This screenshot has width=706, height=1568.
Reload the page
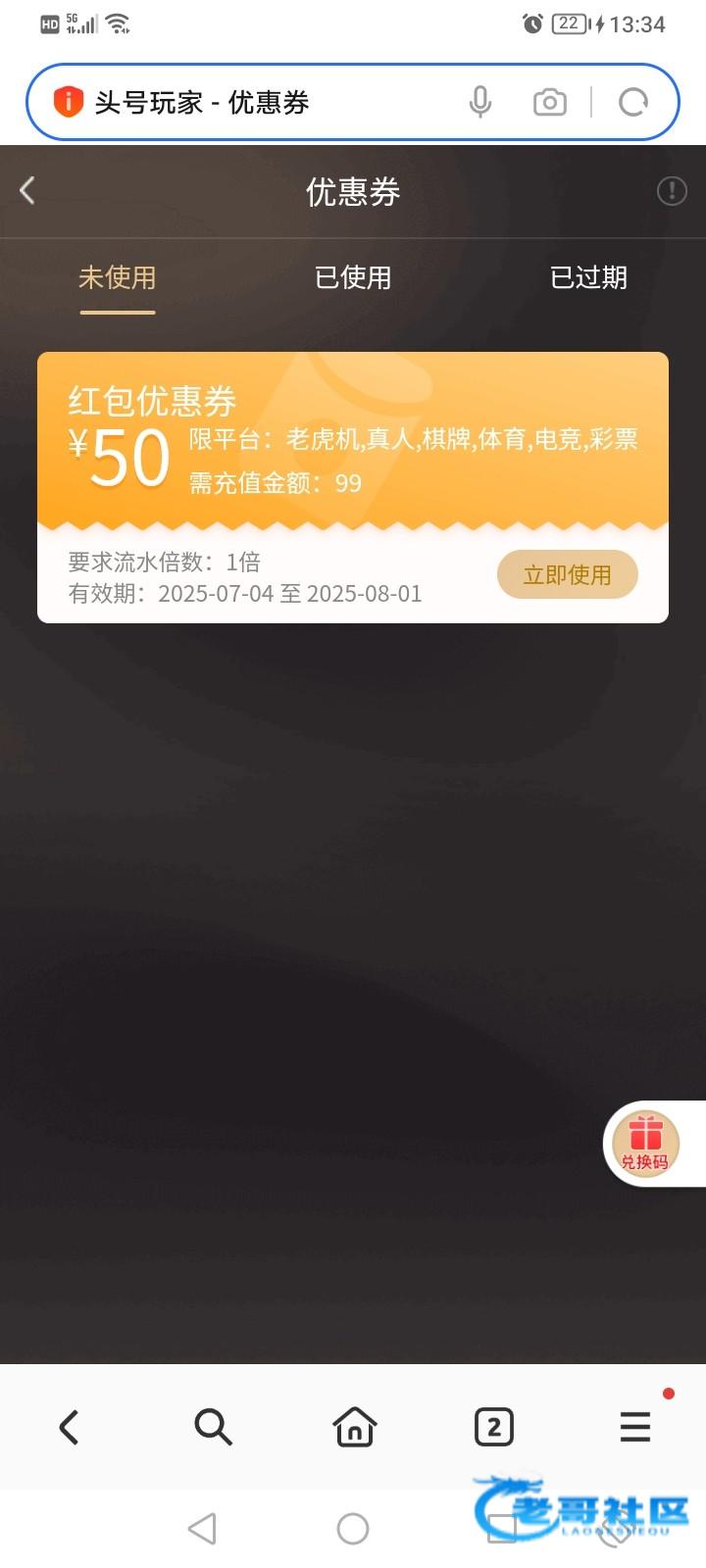633,102
